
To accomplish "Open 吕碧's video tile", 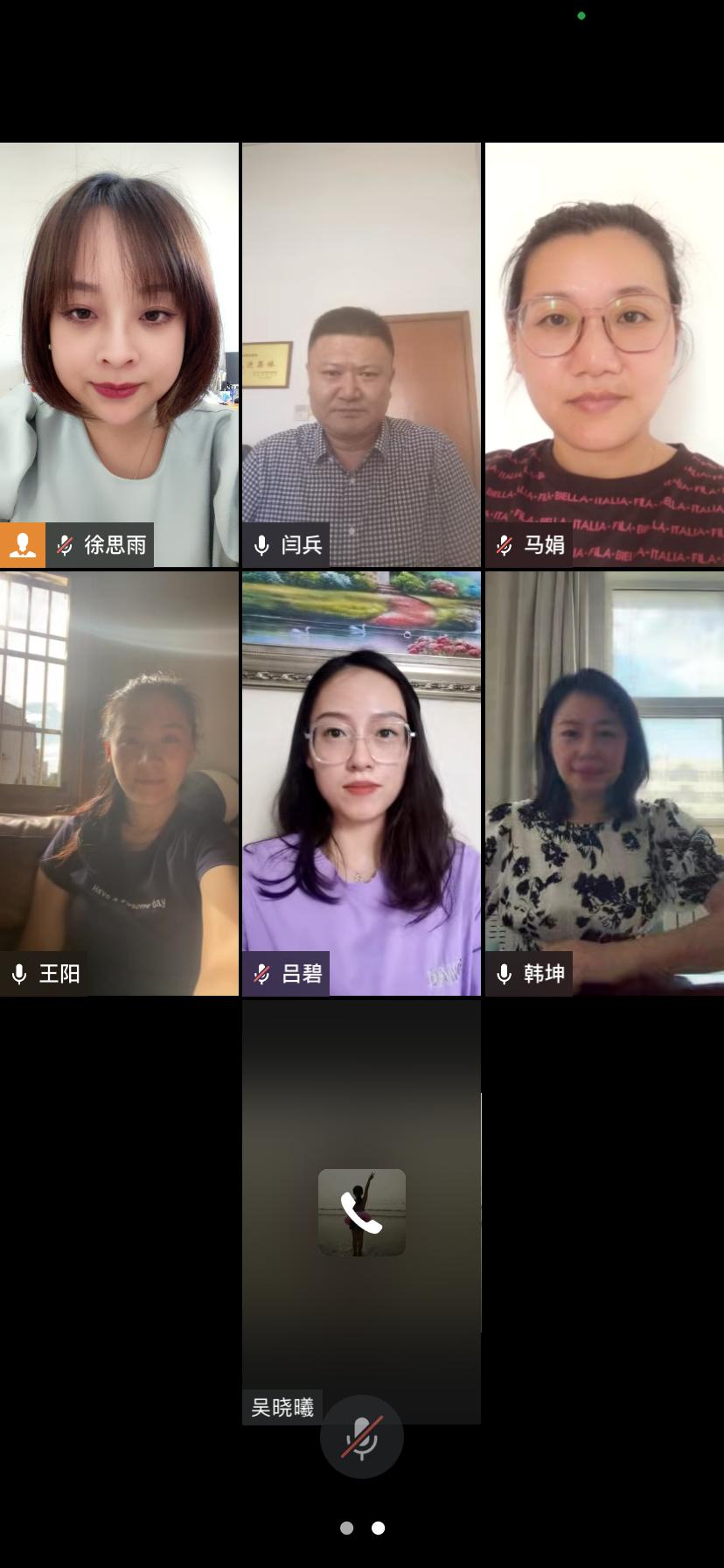I will [x=361, y=783].
